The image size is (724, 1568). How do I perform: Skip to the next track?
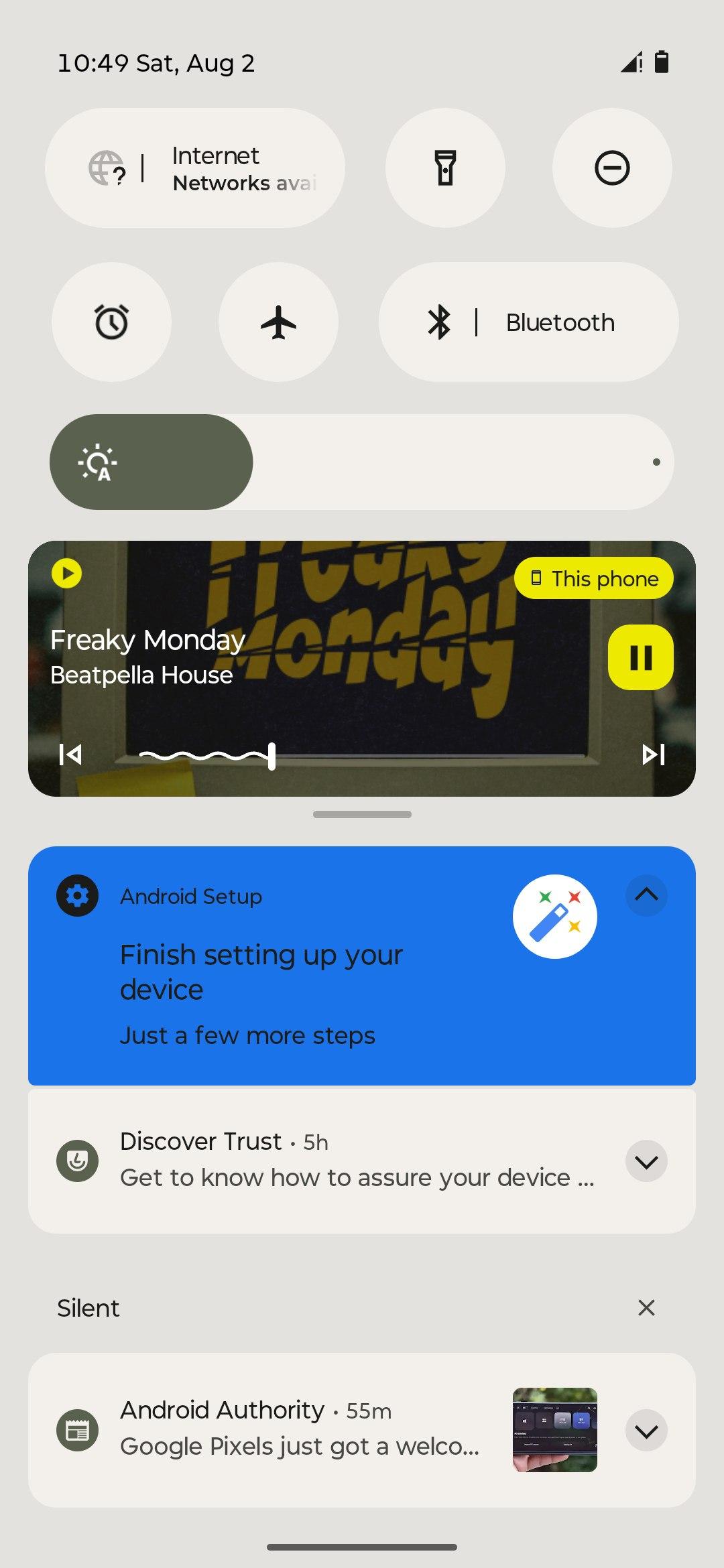click(x=654, y=755)
